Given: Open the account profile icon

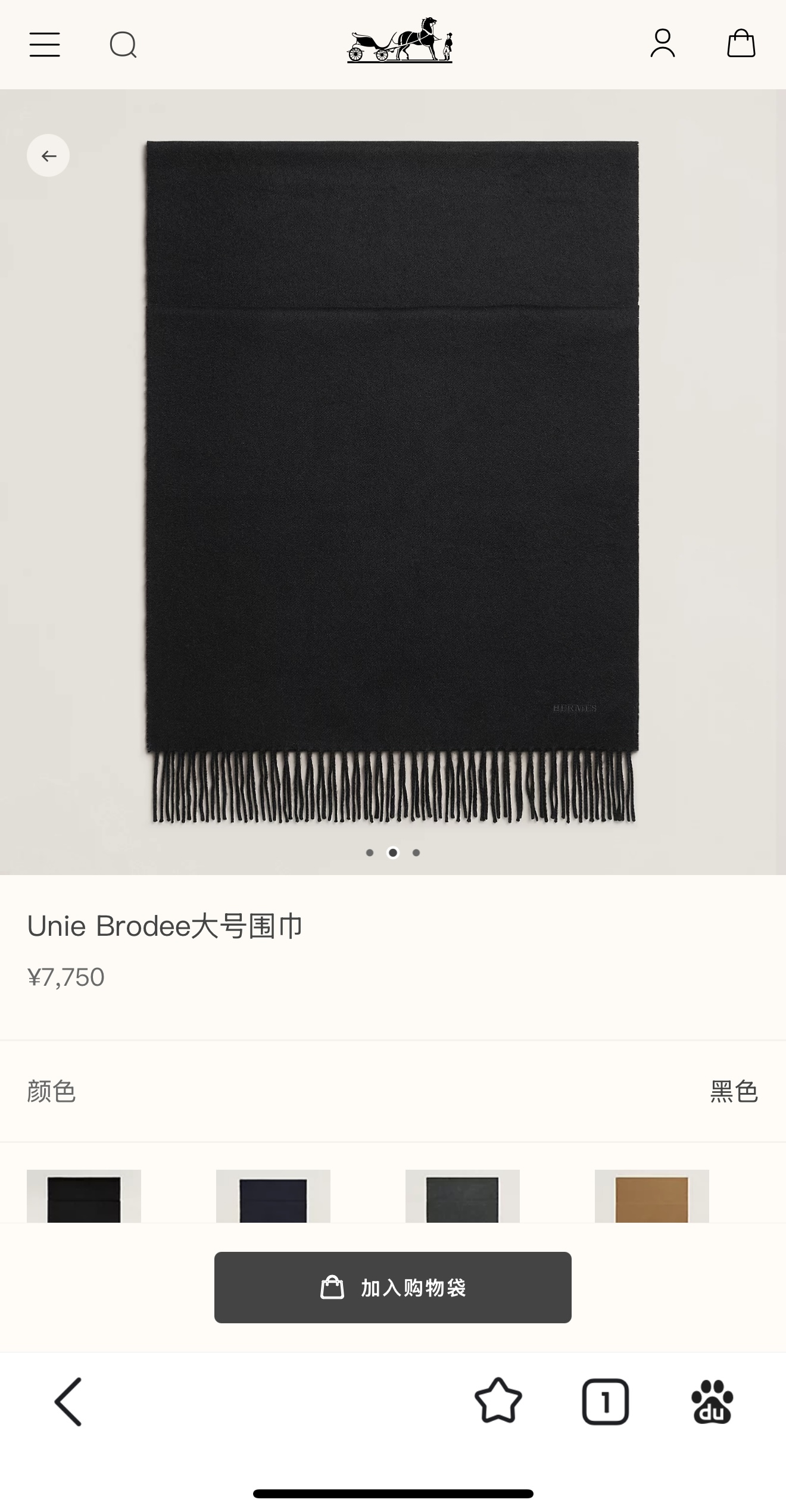Looking at the screenshot, I should pos(663,43).
